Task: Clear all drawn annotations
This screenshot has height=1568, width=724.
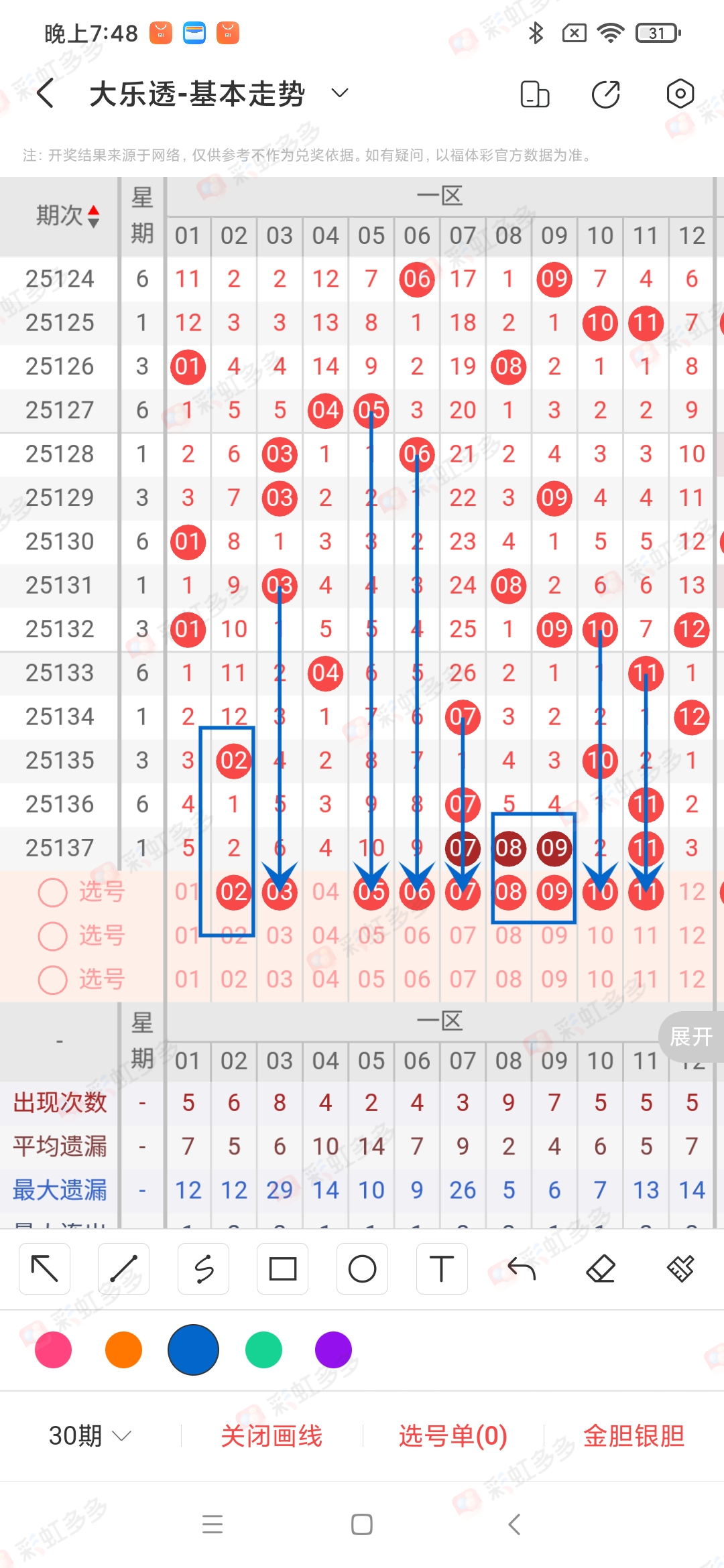Action: click(x=680, y=1268)
